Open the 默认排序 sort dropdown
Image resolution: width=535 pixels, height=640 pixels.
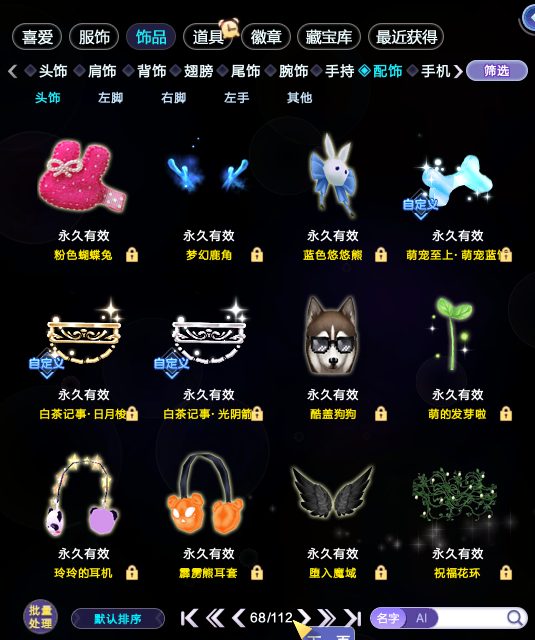tap(118, 619)
